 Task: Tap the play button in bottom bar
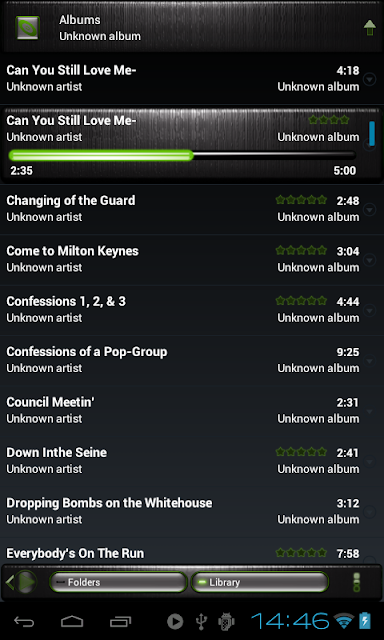pos(26,582)
